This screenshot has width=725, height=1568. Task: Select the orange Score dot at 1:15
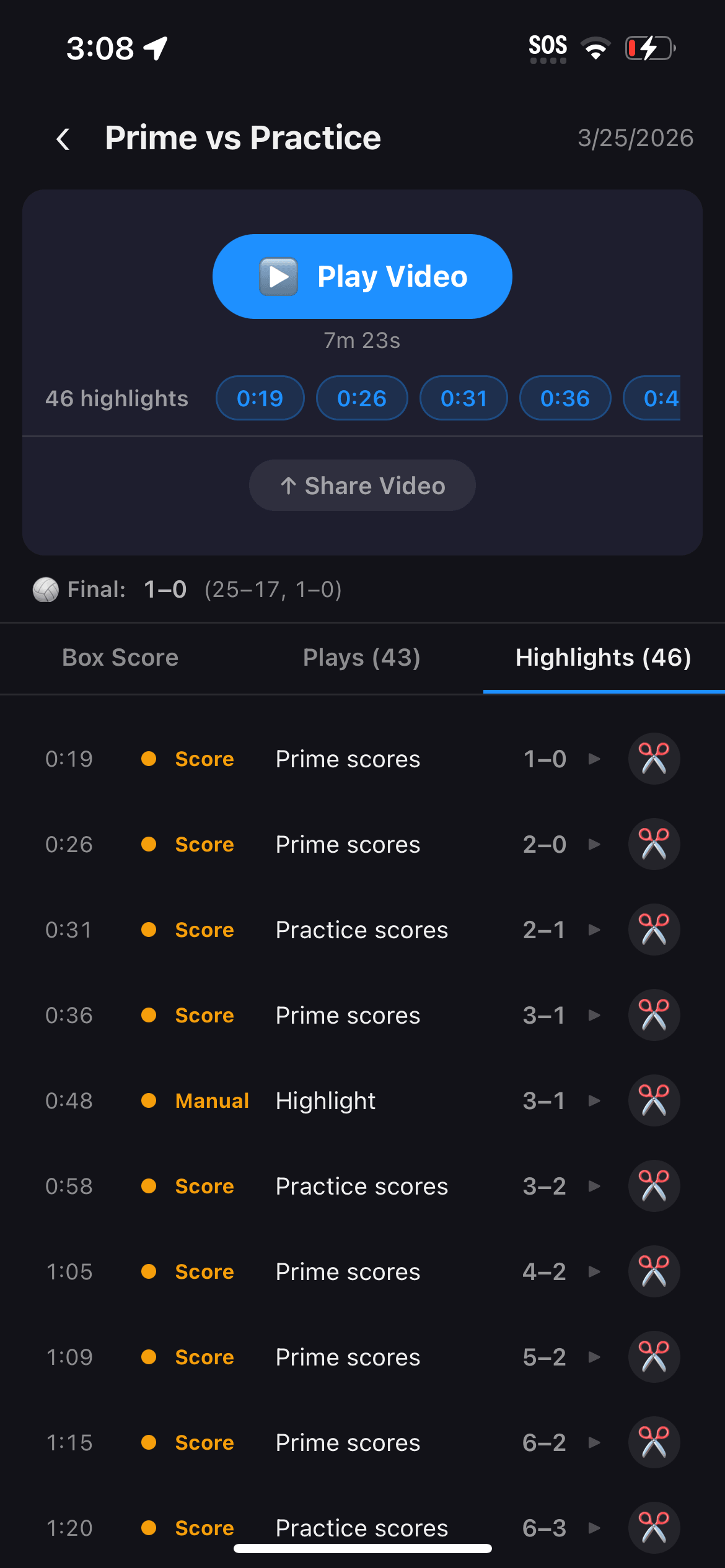(149, 1442)
